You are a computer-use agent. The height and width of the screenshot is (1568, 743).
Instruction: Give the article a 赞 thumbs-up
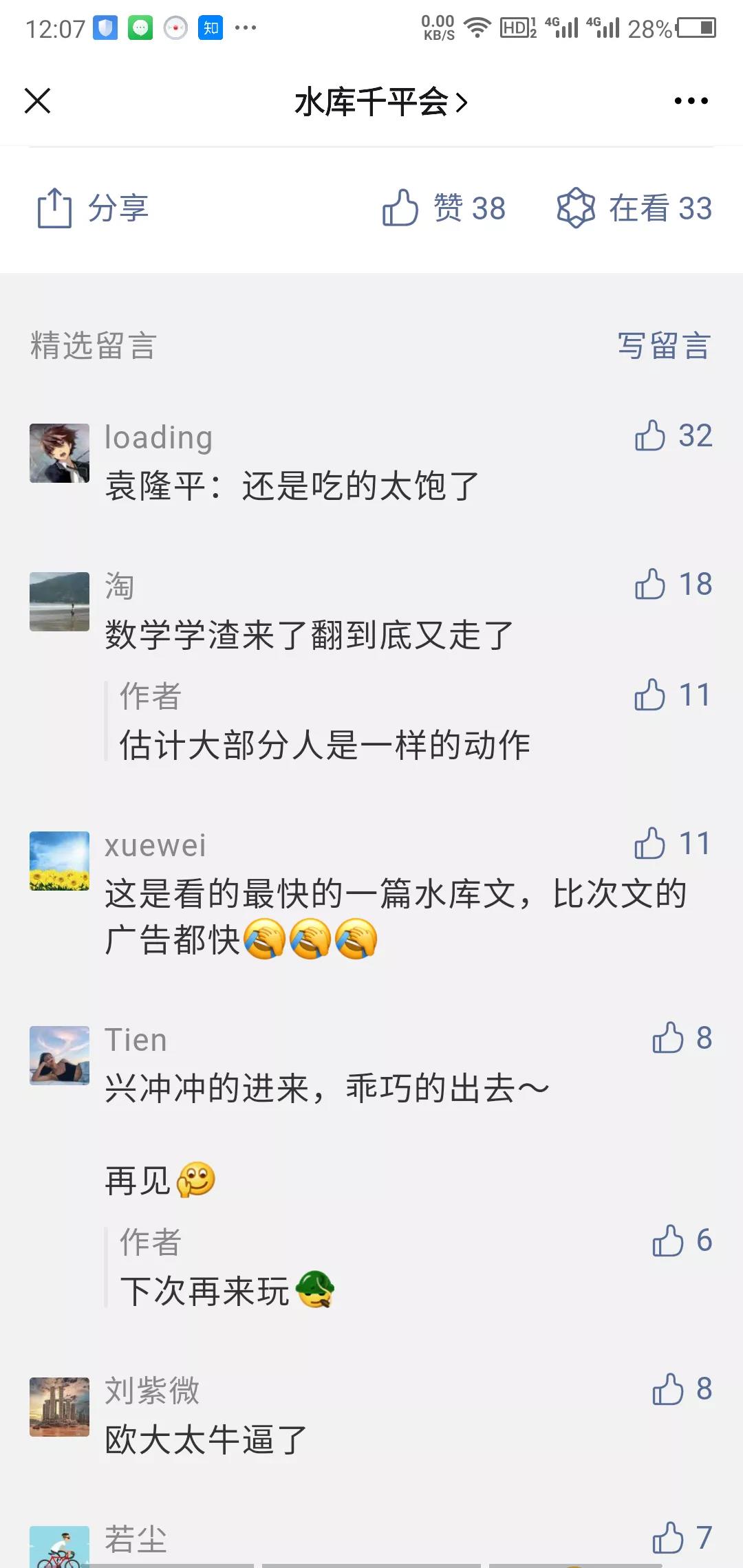444,208
